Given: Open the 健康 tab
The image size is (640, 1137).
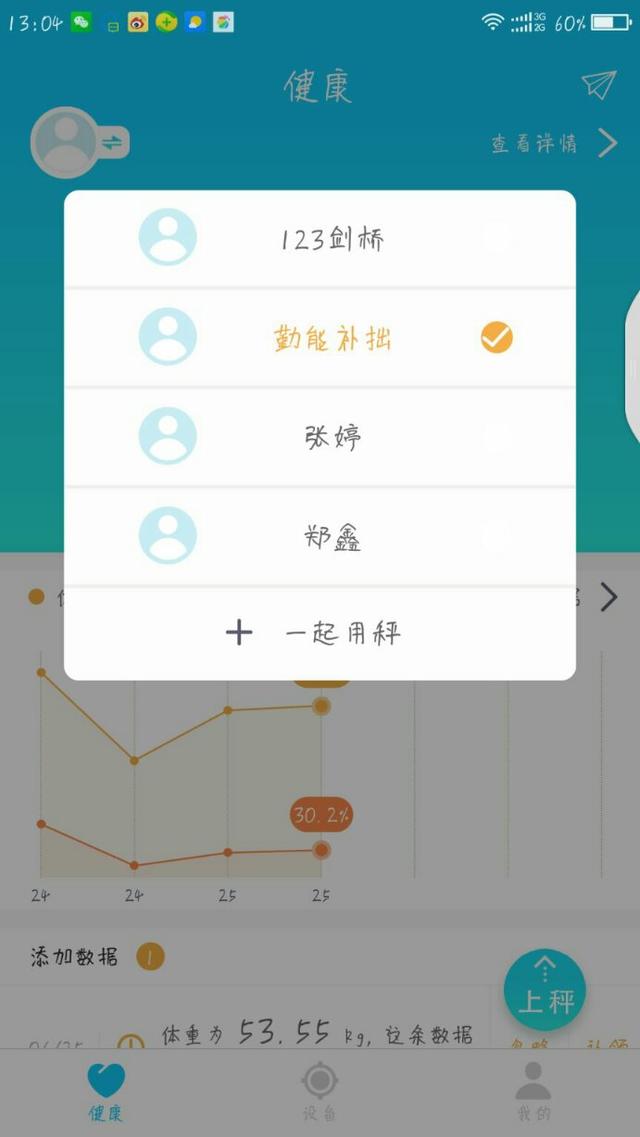Looking at the screenshot, I should pos(106,1092).
